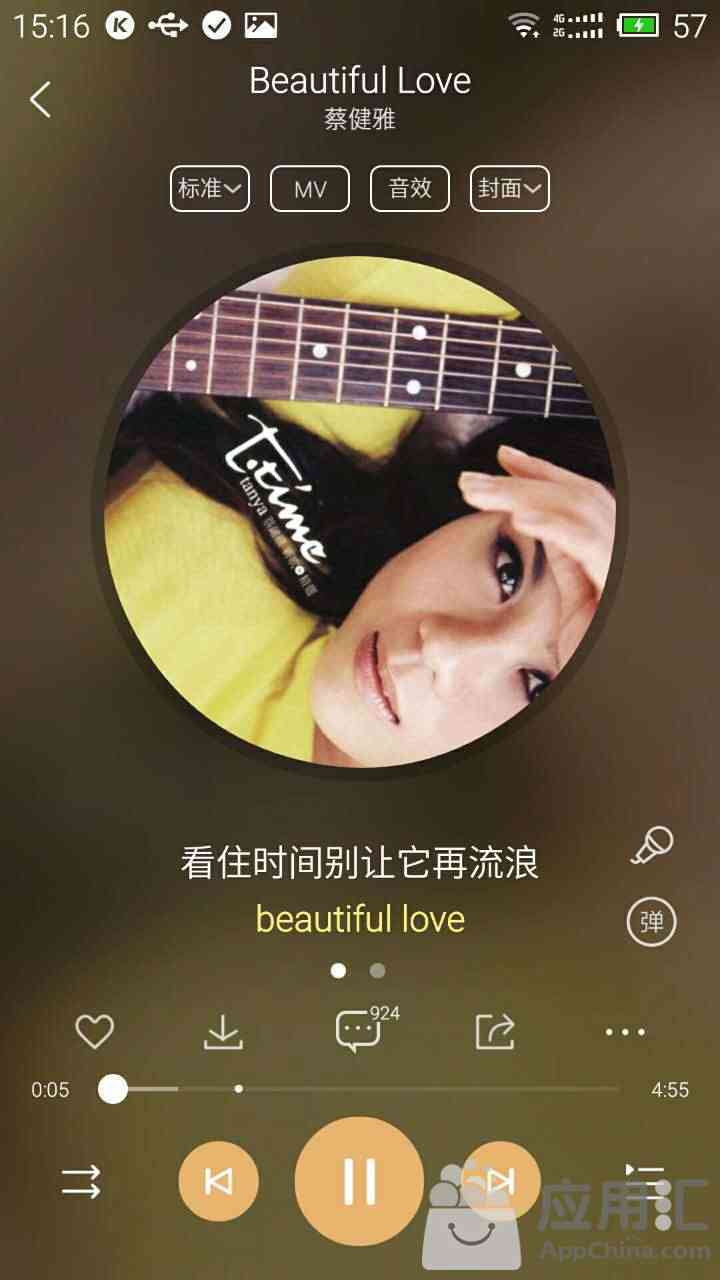Open 音效 sound effects settings
This screenshot has height=1280, width=720.
tap(410, 189)
